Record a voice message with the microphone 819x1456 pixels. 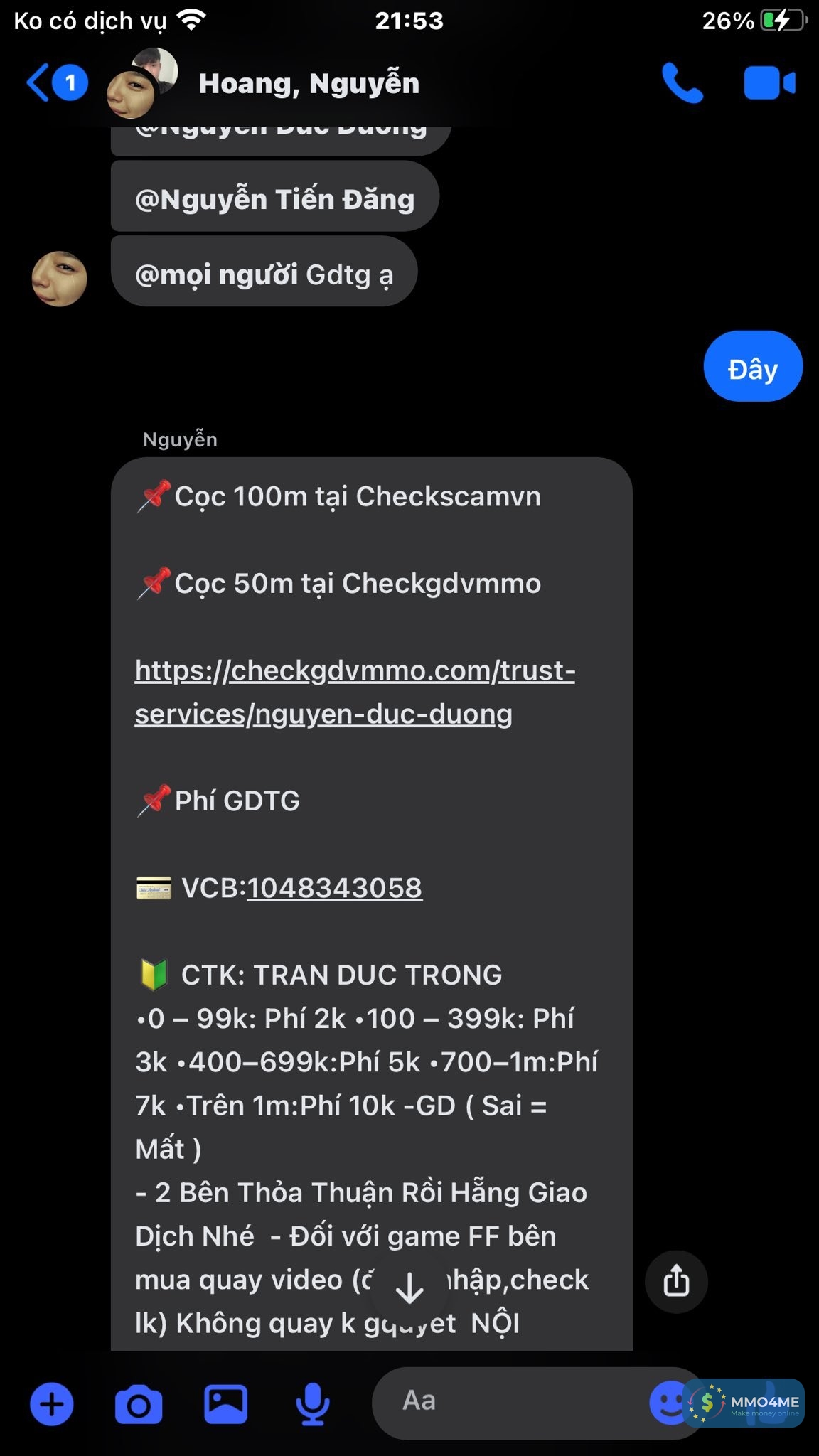pos(312,1404)
